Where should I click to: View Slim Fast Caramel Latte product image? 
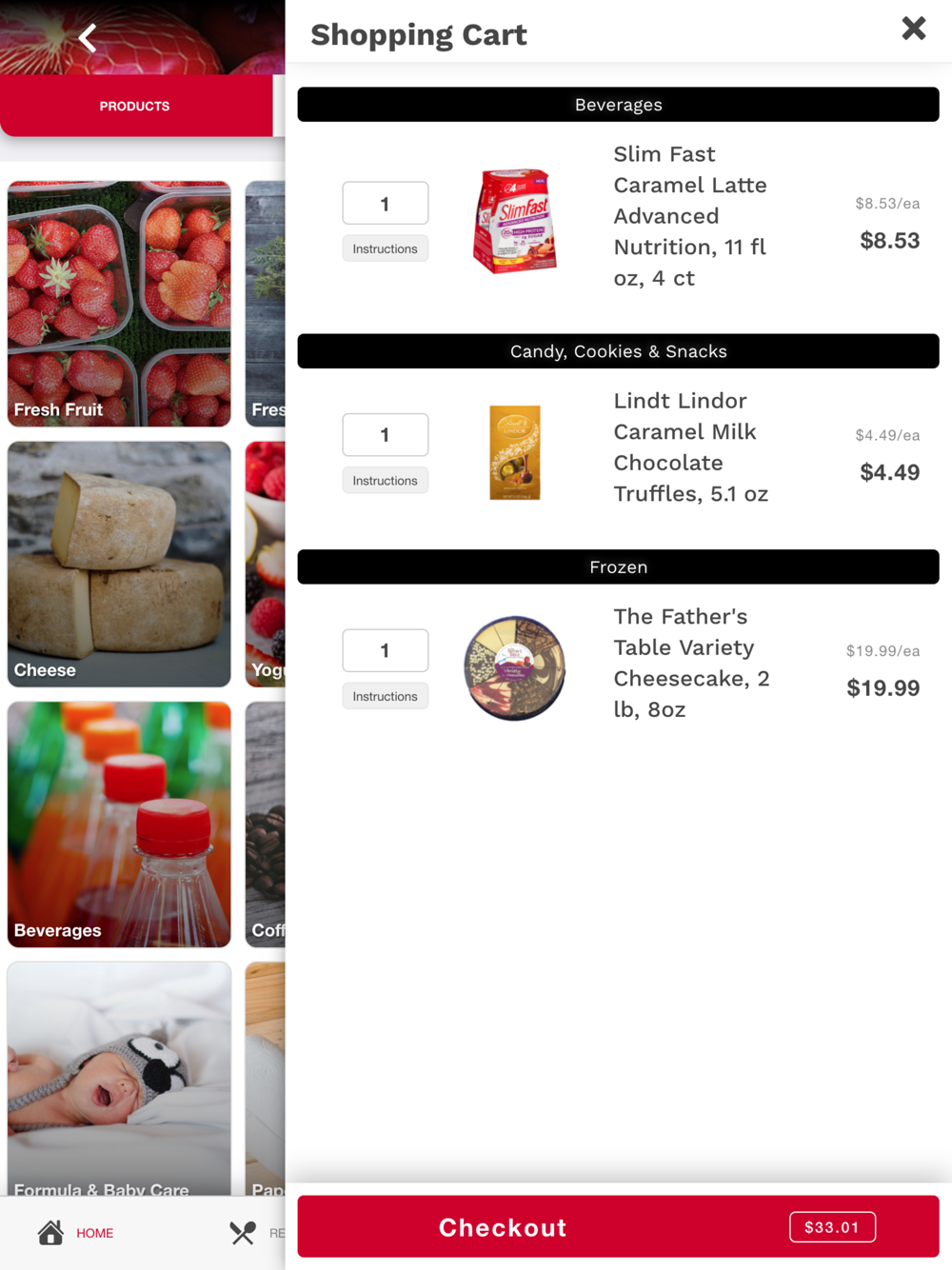(515, 220)
